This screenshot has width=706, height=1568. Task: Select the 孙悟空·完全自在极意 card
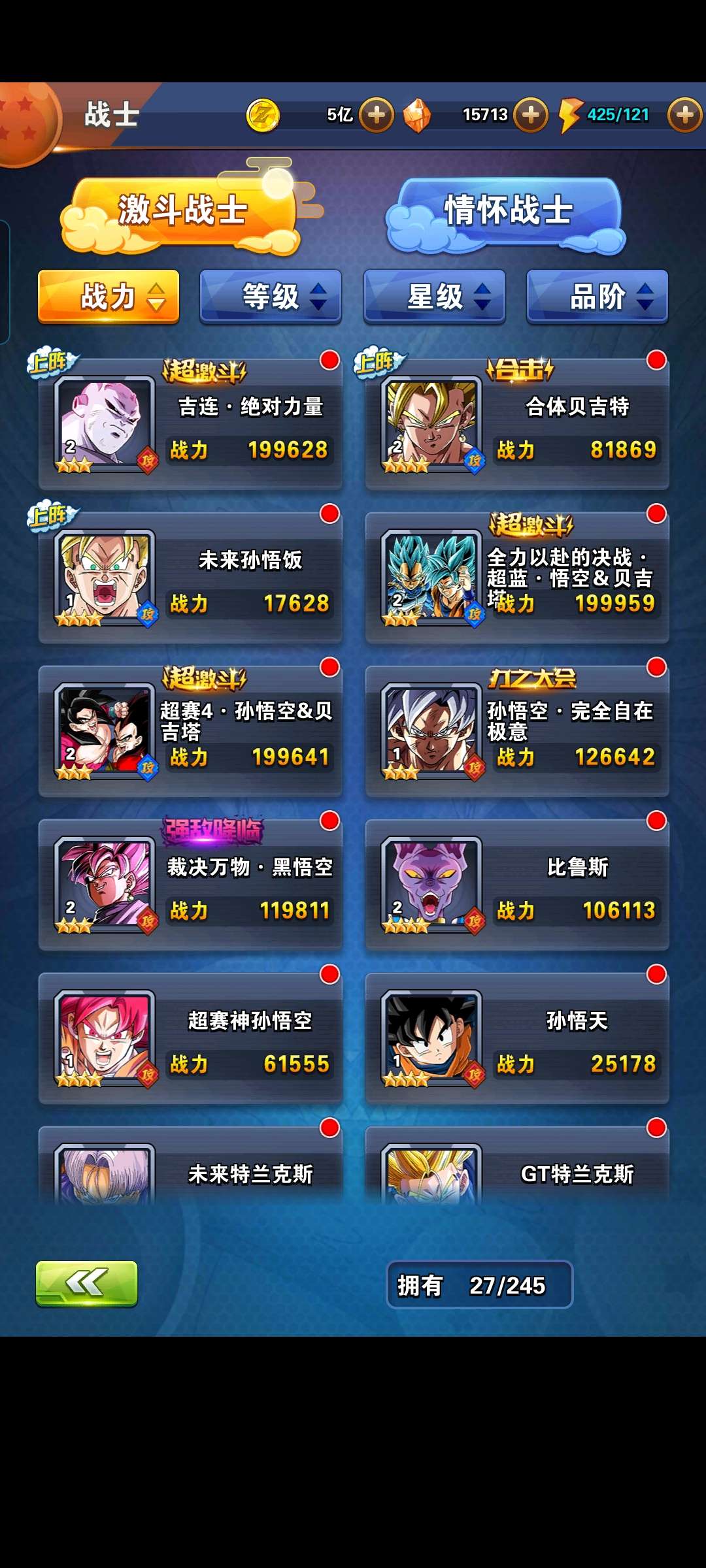coord(517,732)
